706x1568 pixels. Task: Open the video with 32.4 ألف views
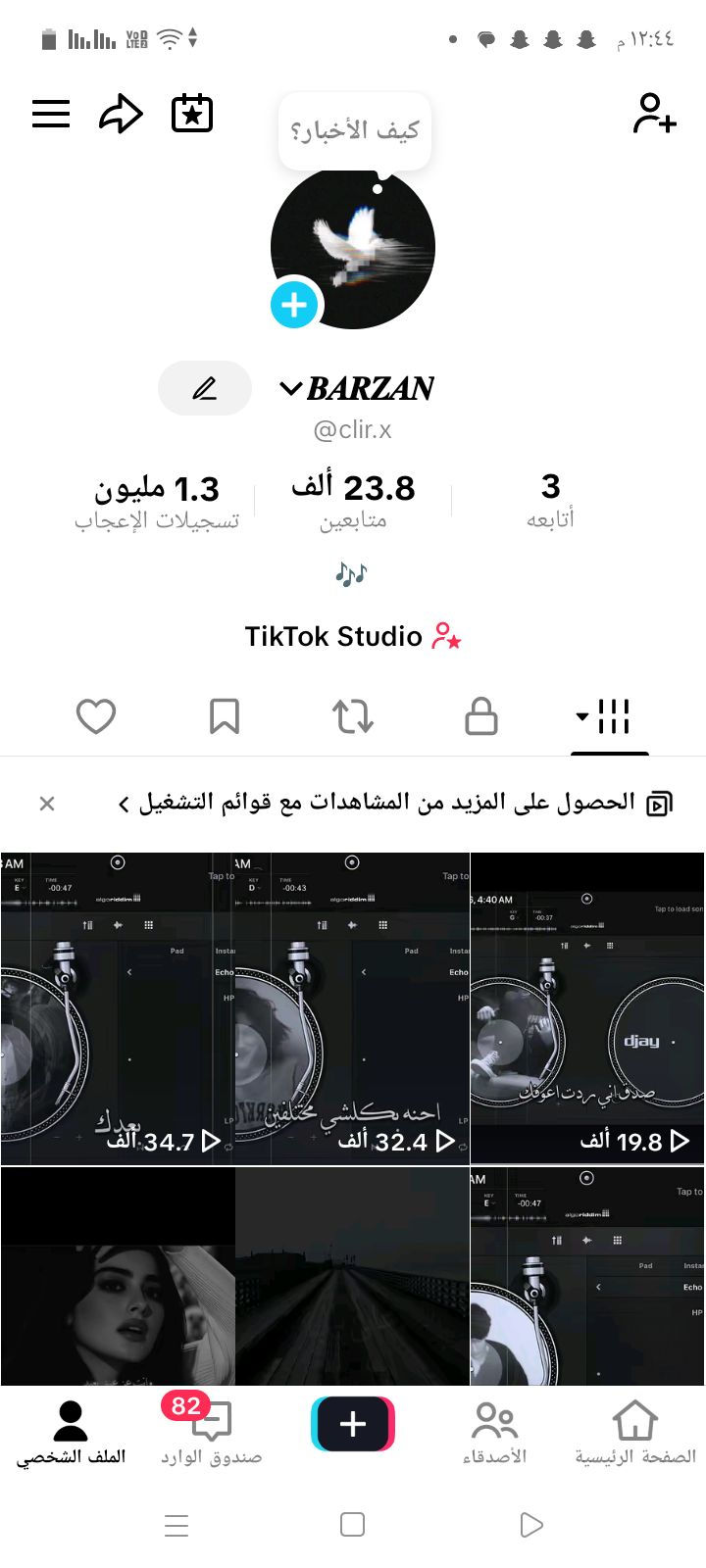tap(353, 1007)
